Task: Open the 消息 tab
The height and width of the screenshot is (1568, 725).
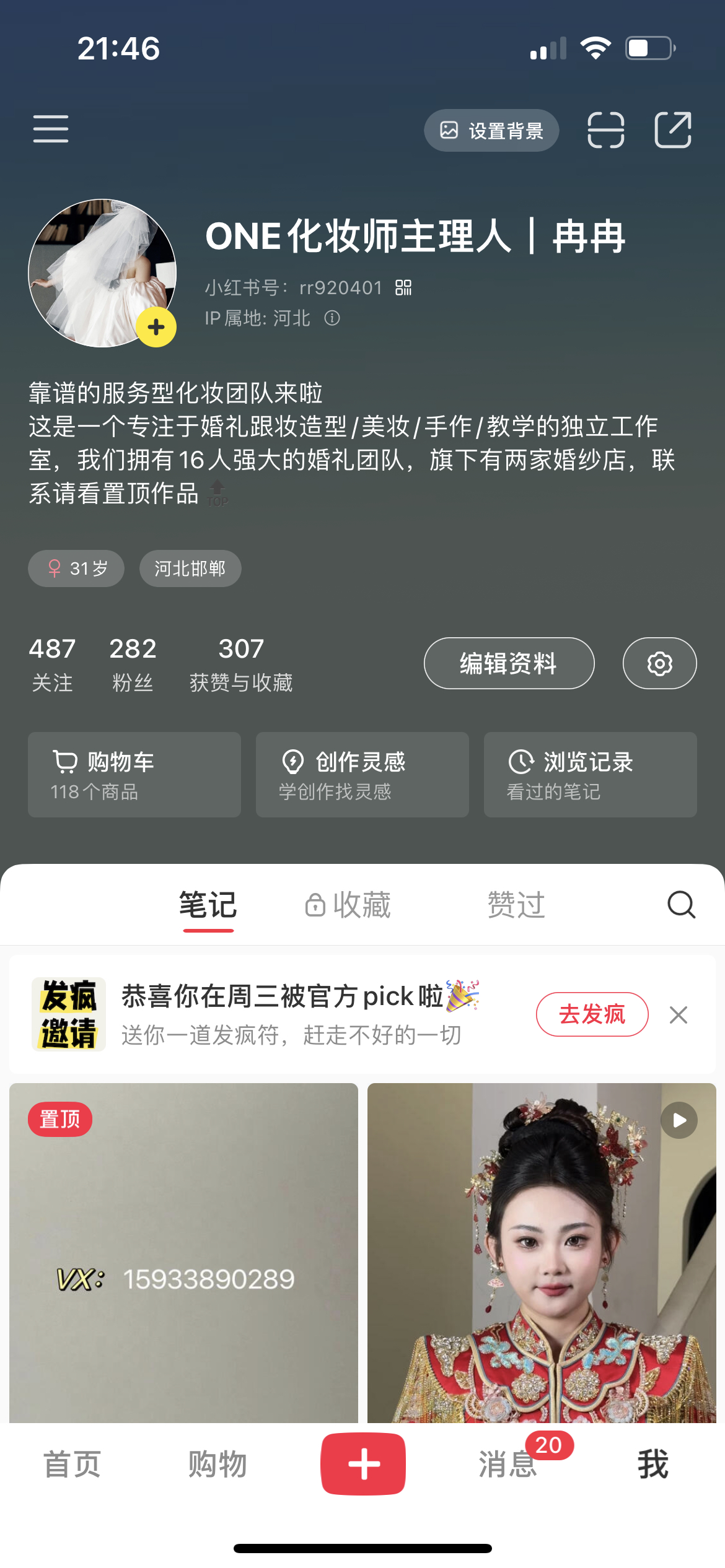Action: (x=507, y=1464)
